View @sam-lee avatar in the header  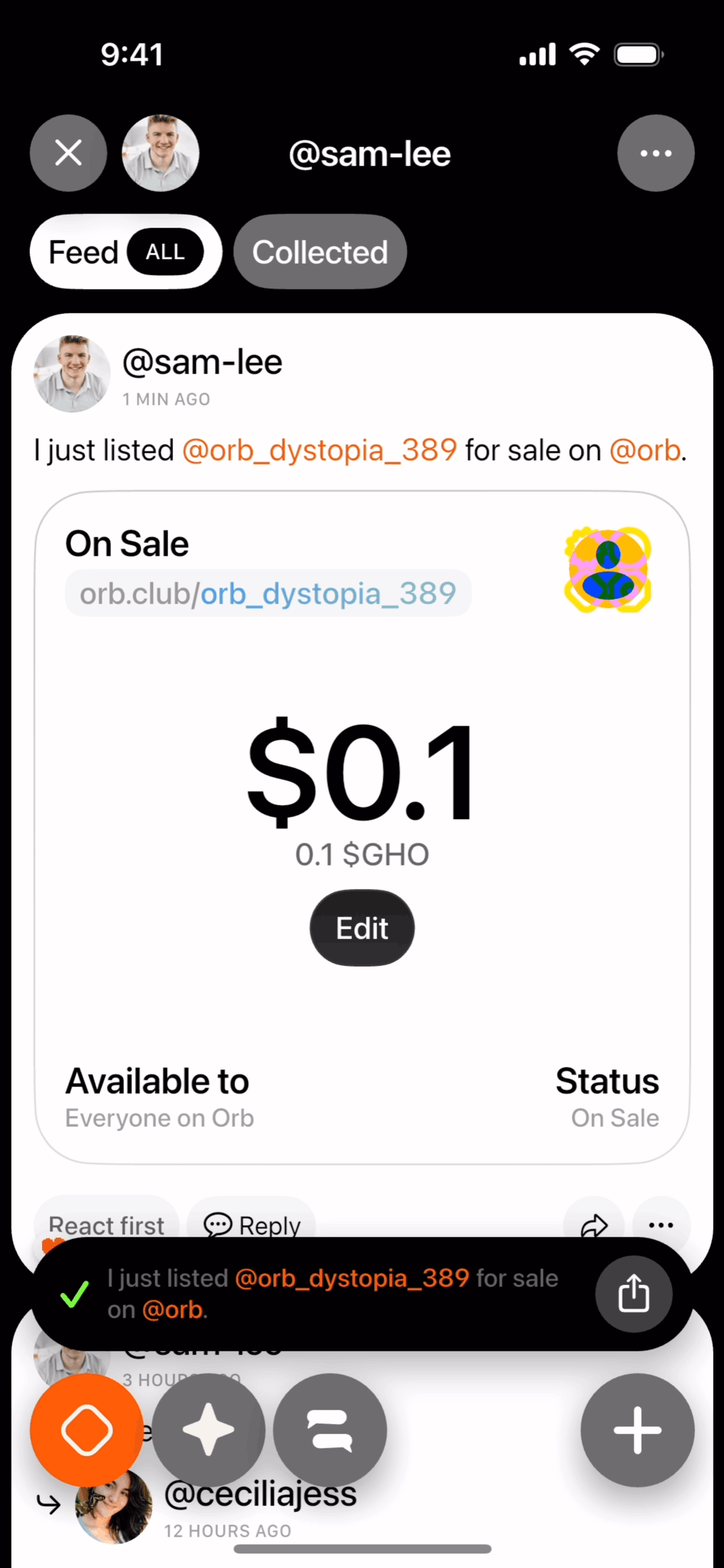(x=160, y=153)
